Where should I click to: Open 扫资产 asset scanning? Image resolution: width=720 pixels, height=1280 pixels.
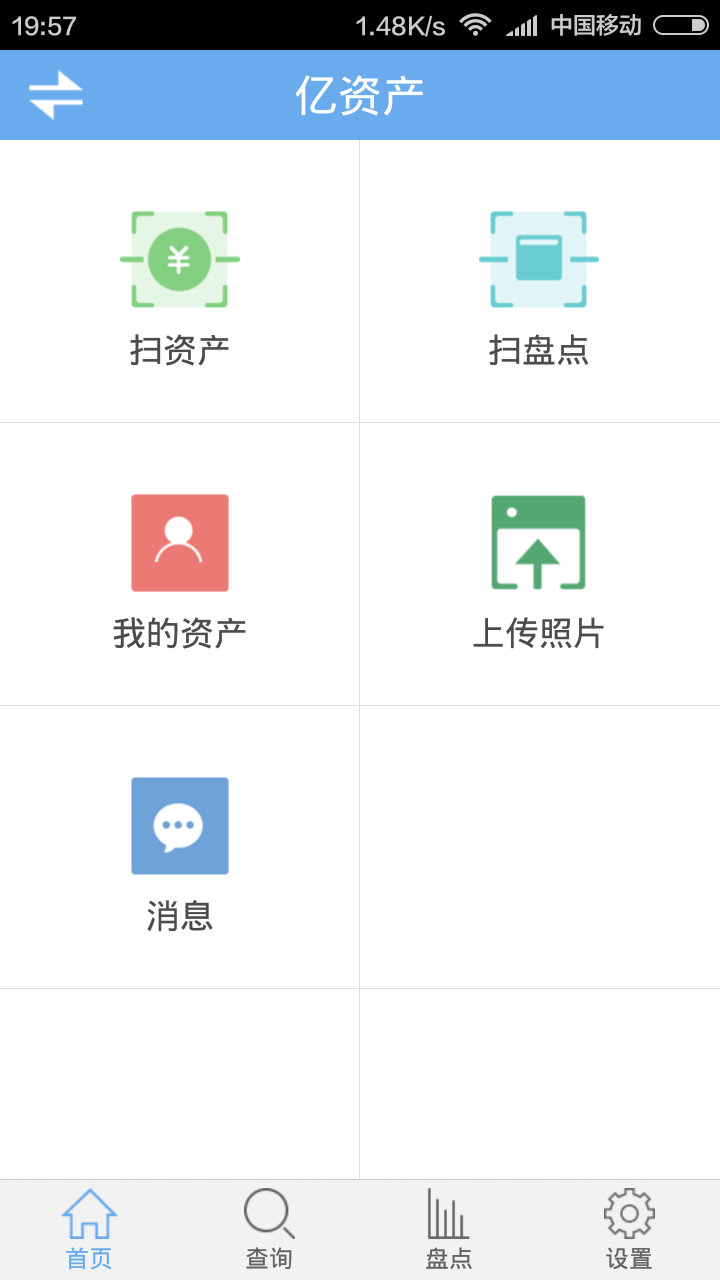pyautogui.click(x=180, y=283)
